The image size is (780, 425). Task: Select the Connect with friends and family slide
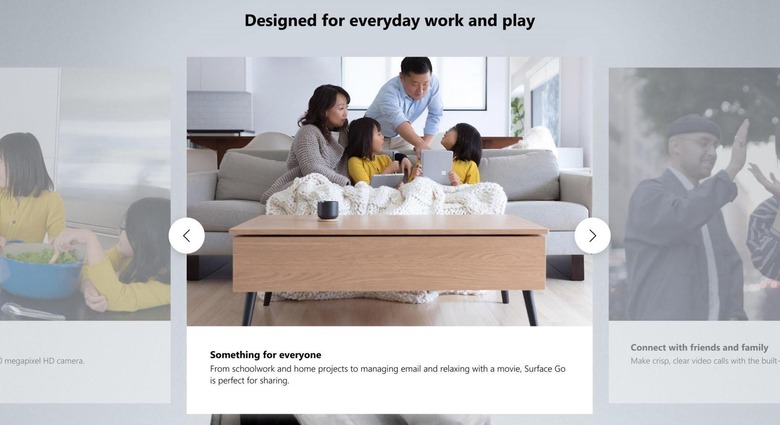694,235
